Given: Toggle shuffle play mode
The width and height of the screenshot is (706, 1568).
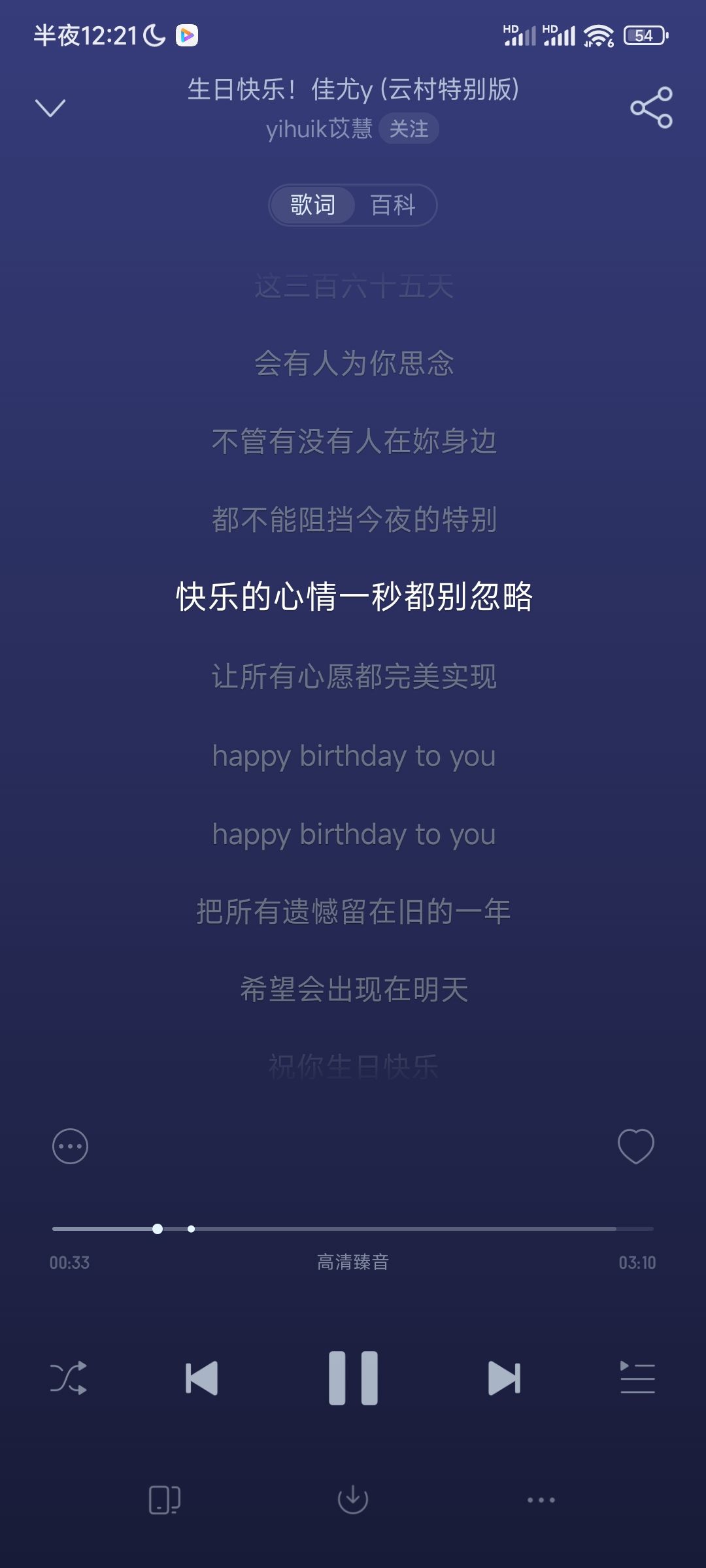Looking at the screenshot, I should pos(69,1378).
